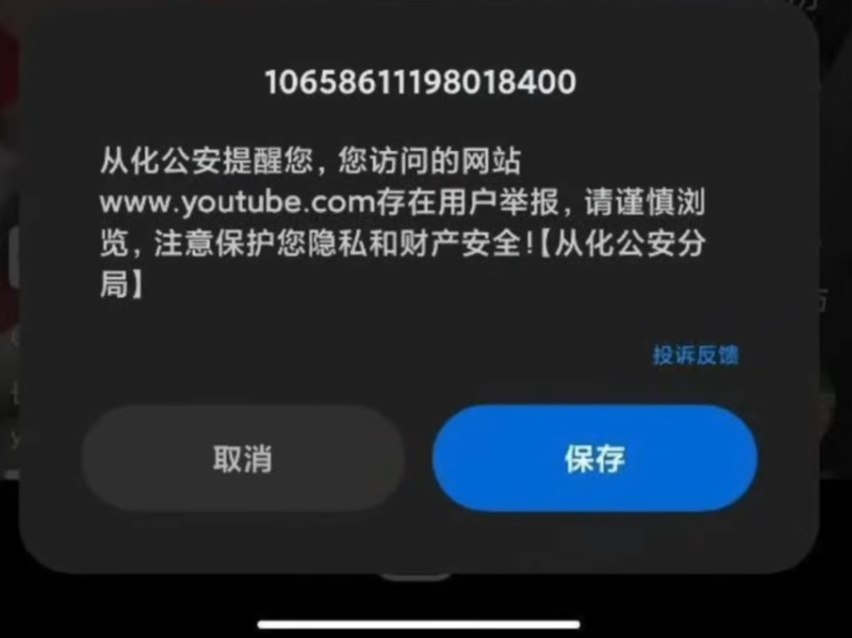Tap the 取消 cancel button
This screenshot has width=852, height=638.
coord(243,459)
